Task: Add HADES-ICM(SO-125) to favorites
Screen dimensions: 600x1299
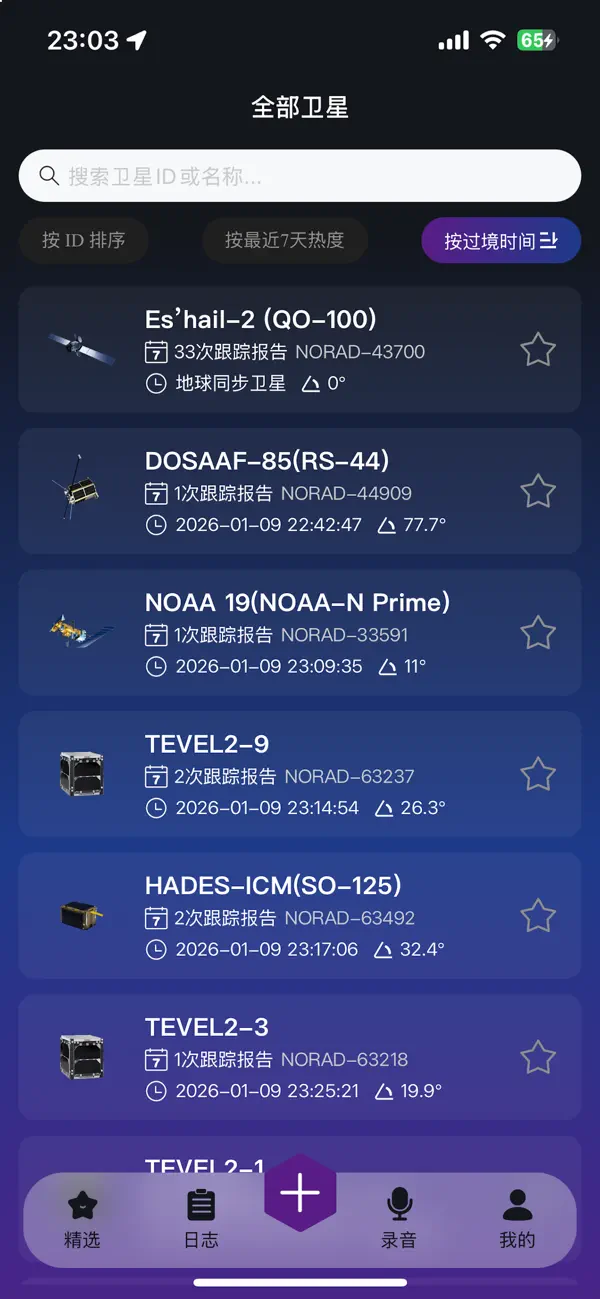Action: (538, 916)
